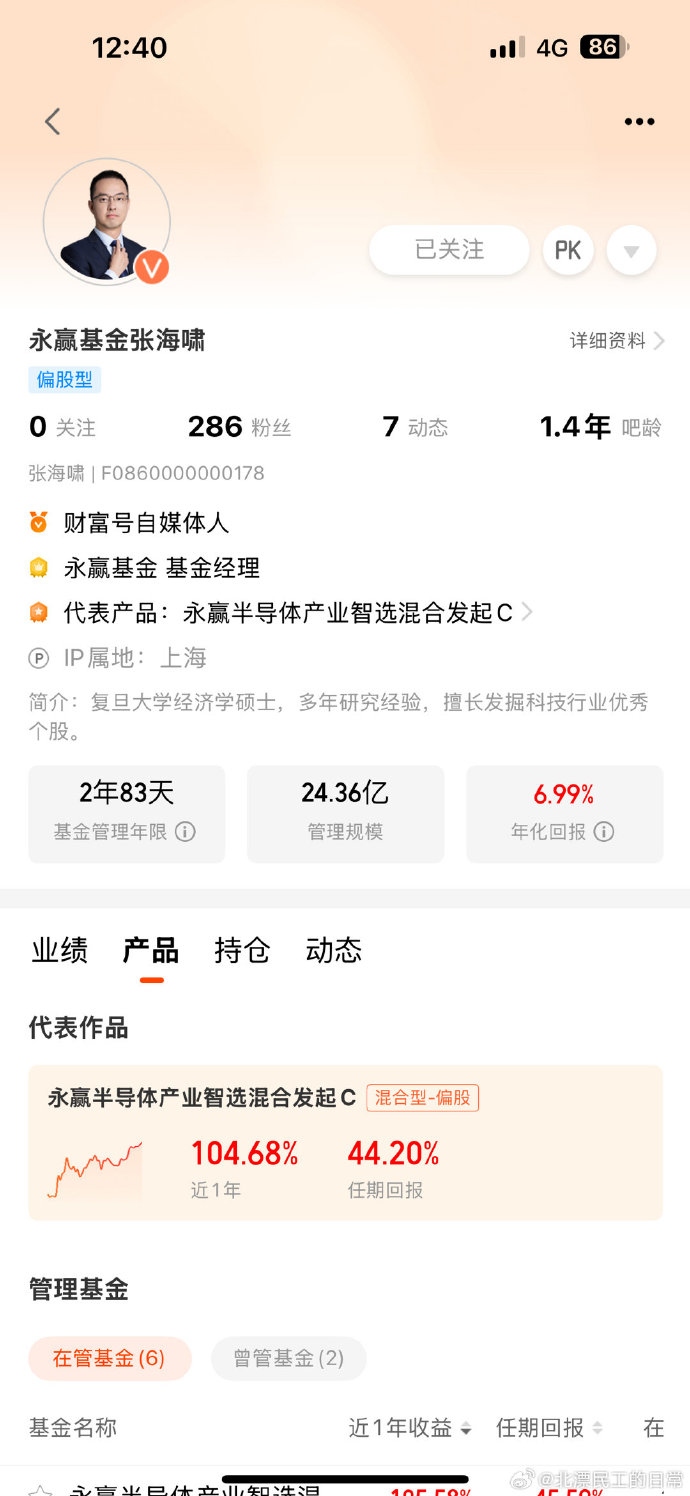
Task: Show info for 年化回报
Action: pos(603,832)
